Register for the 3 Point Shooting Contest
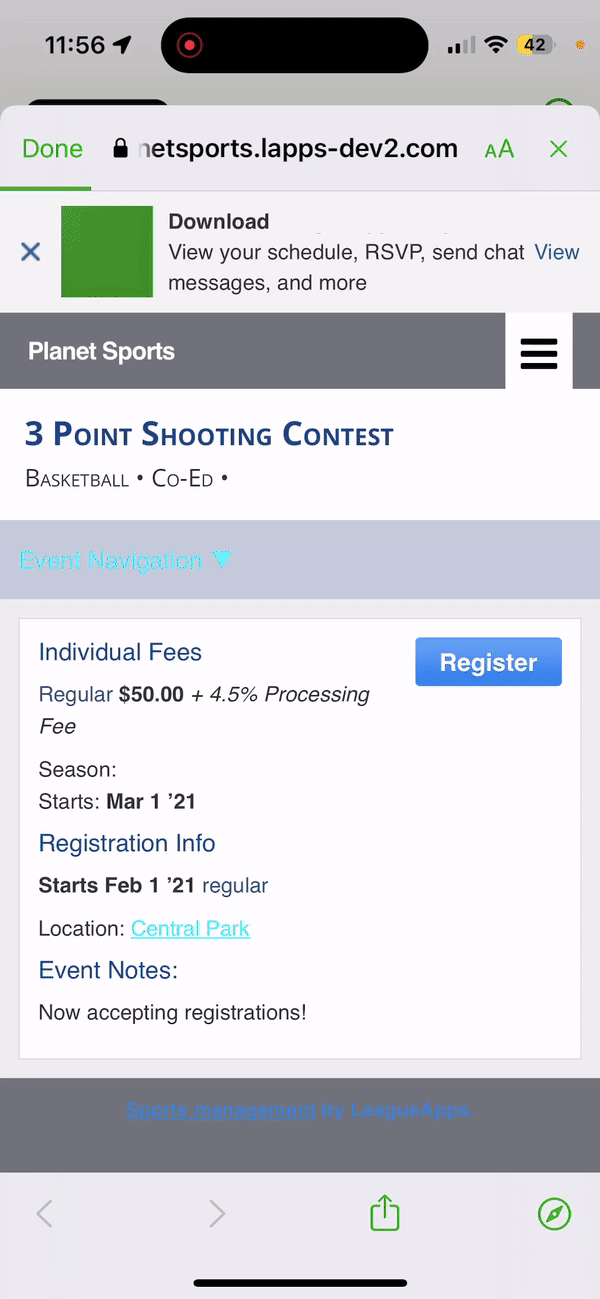This screenshot has height=1299, width=600. click(x=488, y=662)
